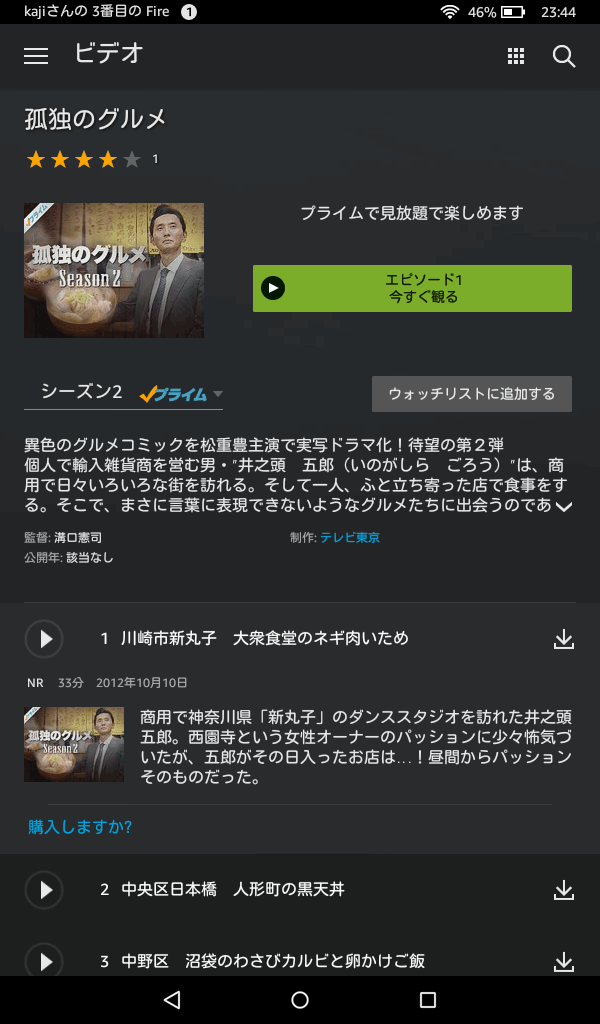
Task: Download episode 2 人形町の黒天丼
Action: point(564,890)
